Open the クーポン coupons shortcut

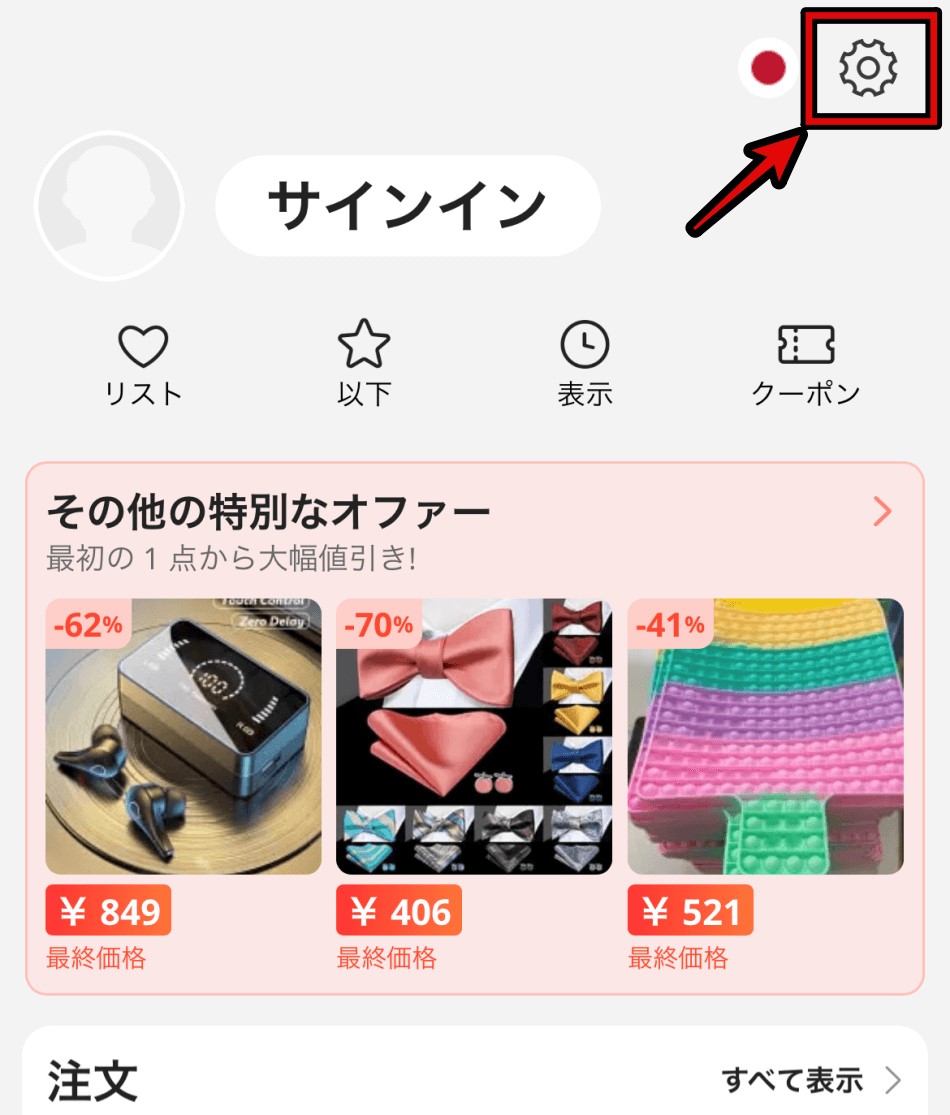[x=805, y=365]
